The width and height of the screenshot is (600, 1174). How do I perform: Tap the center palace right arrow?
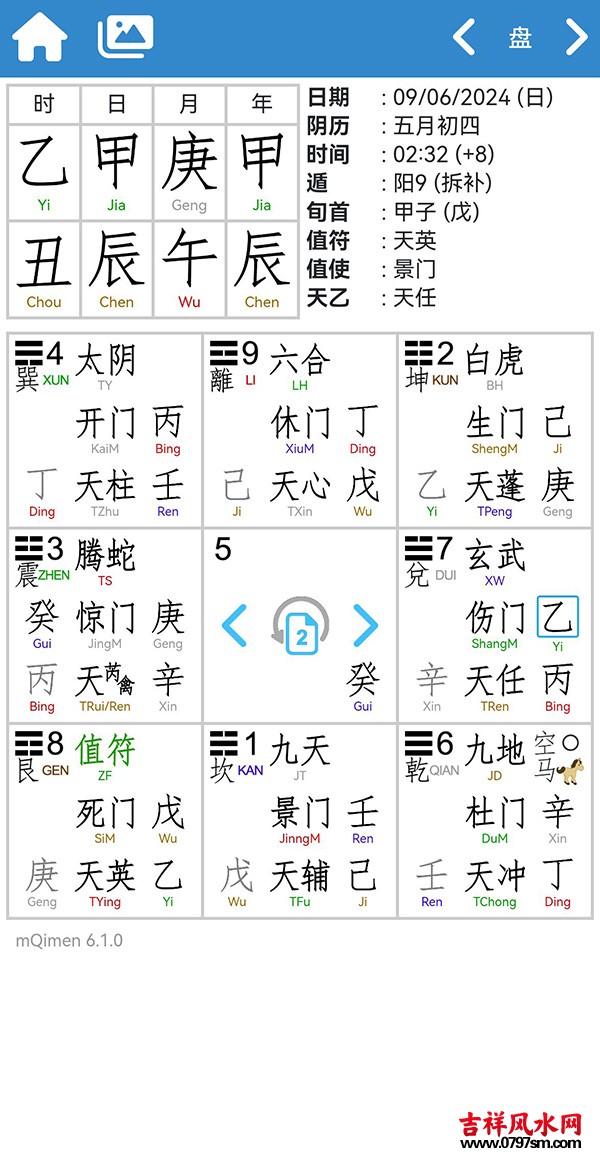pyautogui.click(x=366, y=626)
